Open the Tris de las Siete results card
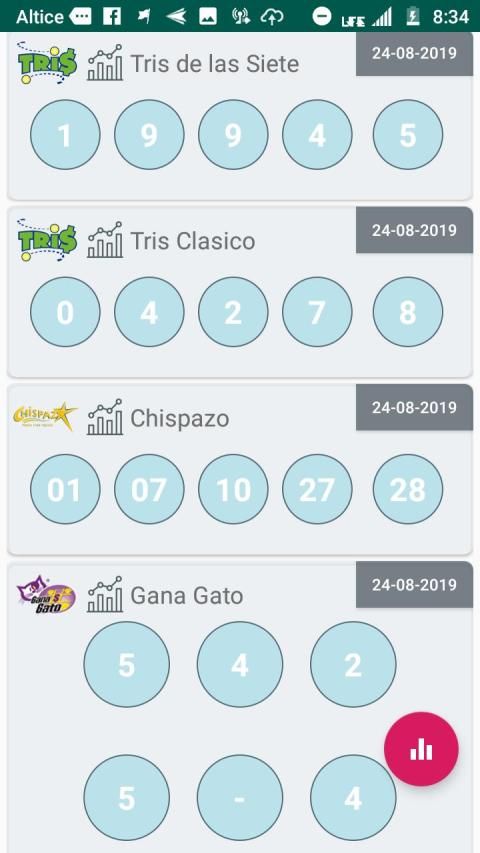480x853 pixels. click(240, 115)
